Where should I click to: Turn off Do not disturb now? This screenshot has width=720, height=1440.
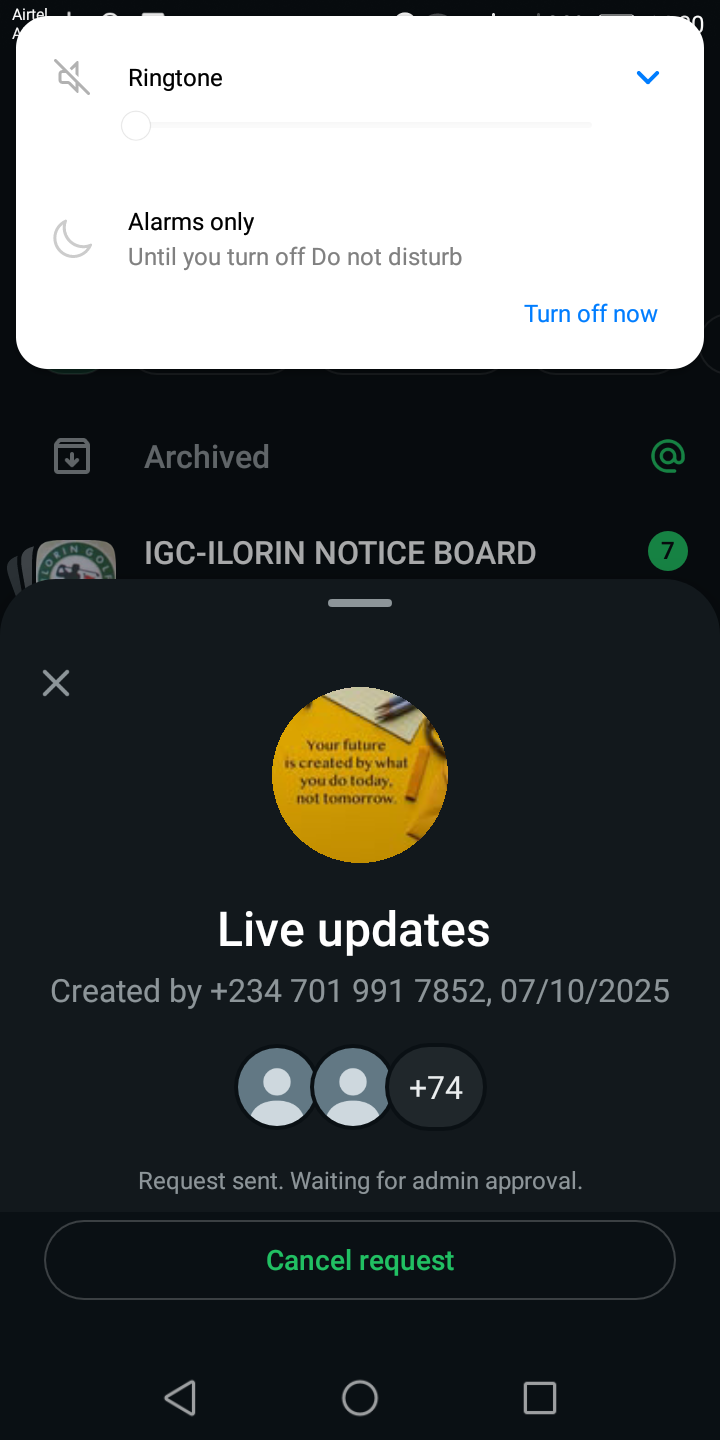[590, 314]
